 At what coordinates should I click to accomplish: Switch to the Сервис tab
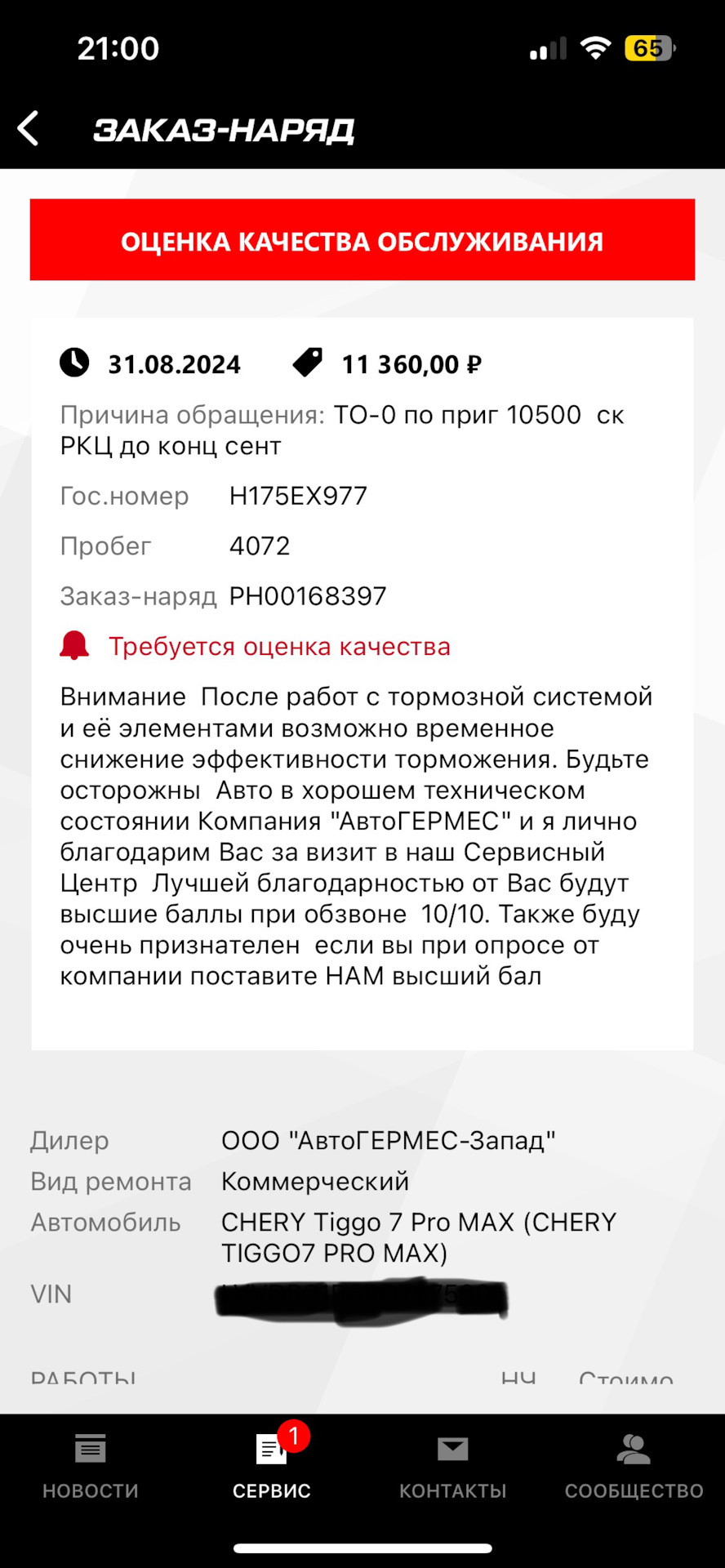272,1467
